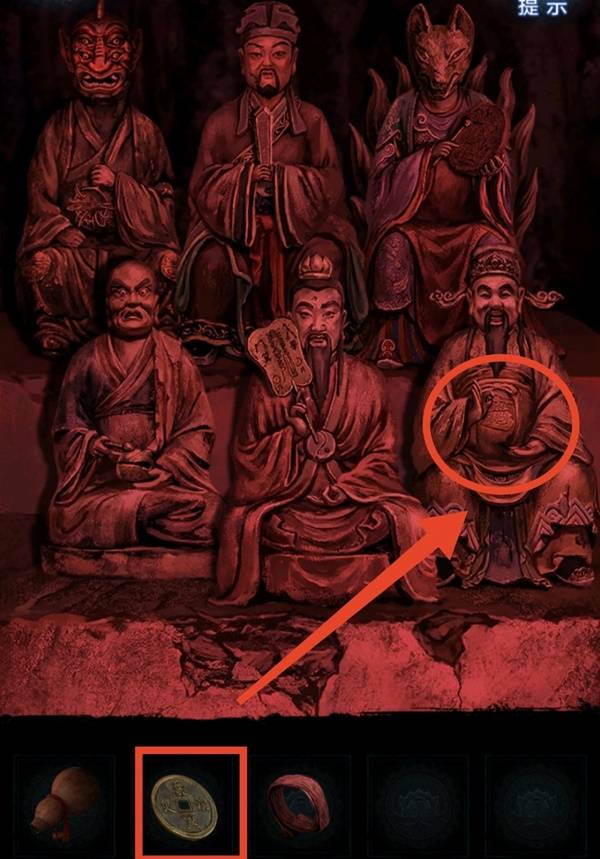
Task: Open the 提示 hint button
Action: coord(541,8)
